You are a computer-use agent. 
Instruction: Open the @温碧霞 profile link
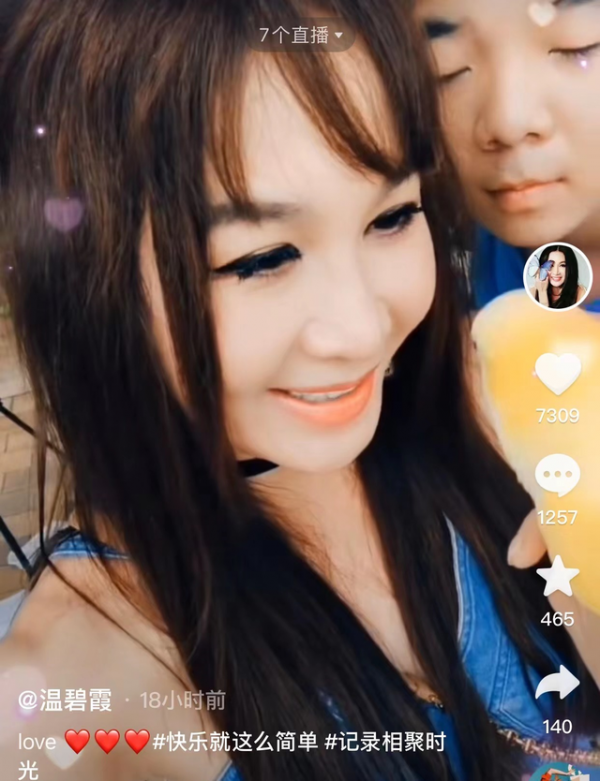click(65, 700)
